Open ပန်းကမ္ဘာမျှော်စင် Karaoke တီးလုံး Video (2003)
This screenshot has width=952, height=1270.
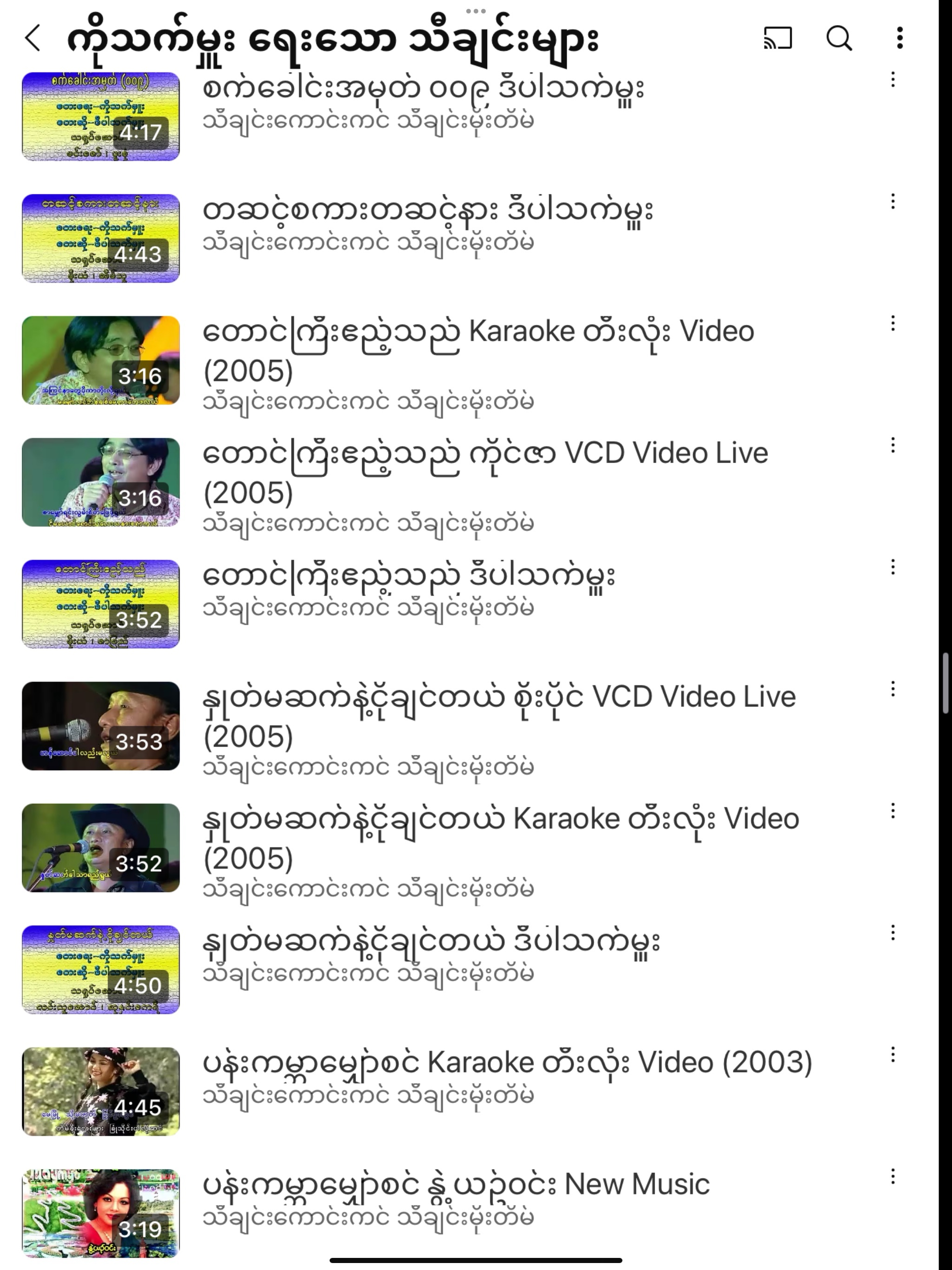coord(507,1062)
